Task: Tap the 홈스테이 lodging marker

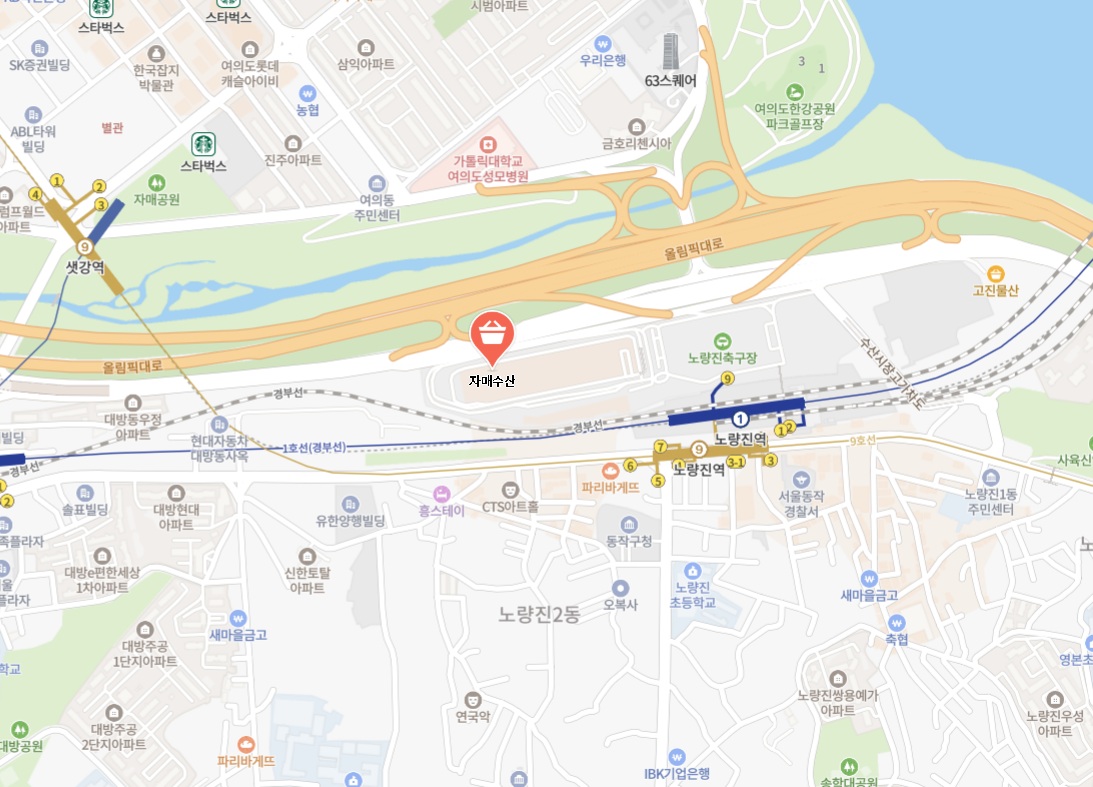Action: pyautogui.click(x=442, y=493)
